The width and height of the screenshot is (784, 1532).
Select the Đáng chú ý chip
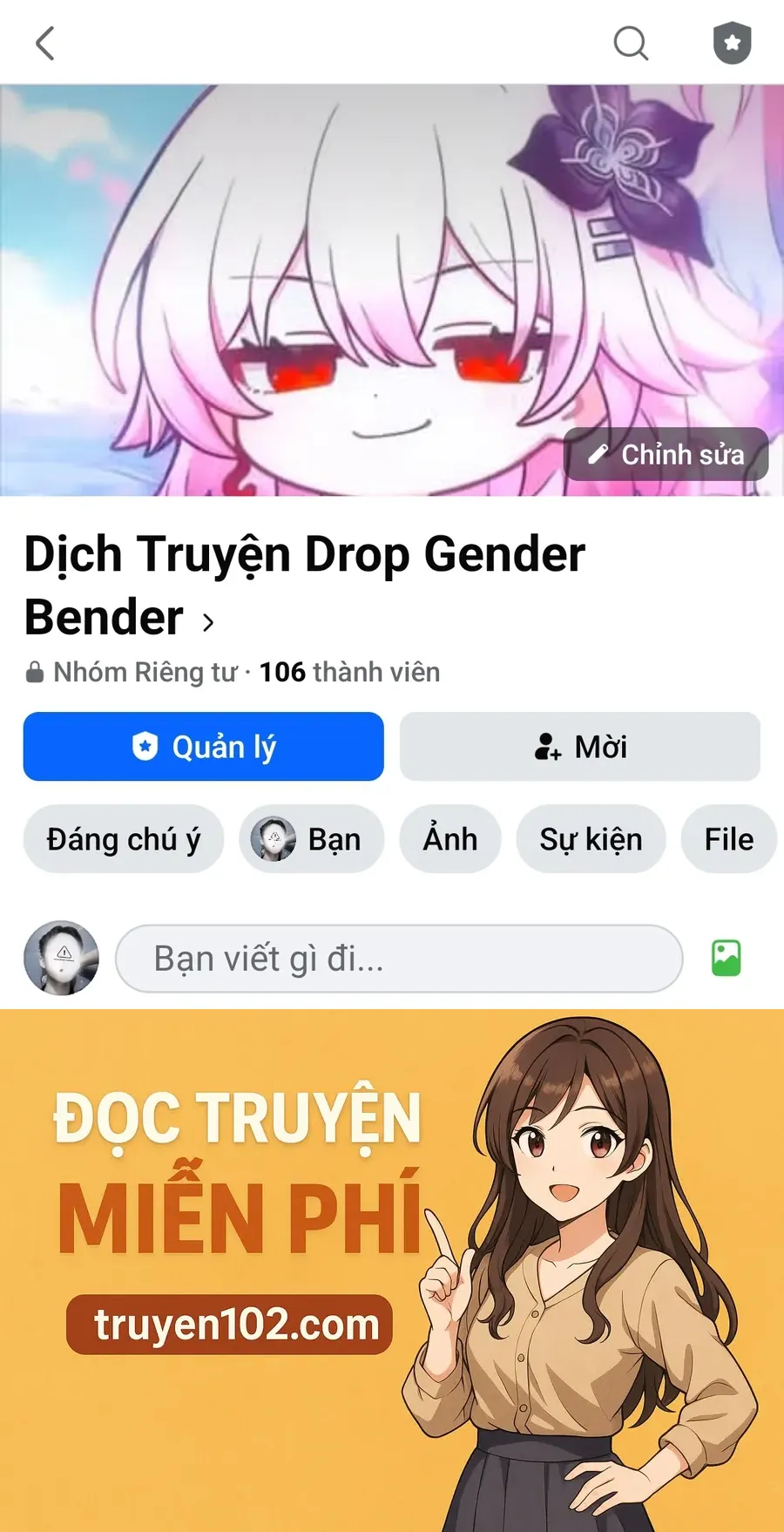tap(124, 839)
